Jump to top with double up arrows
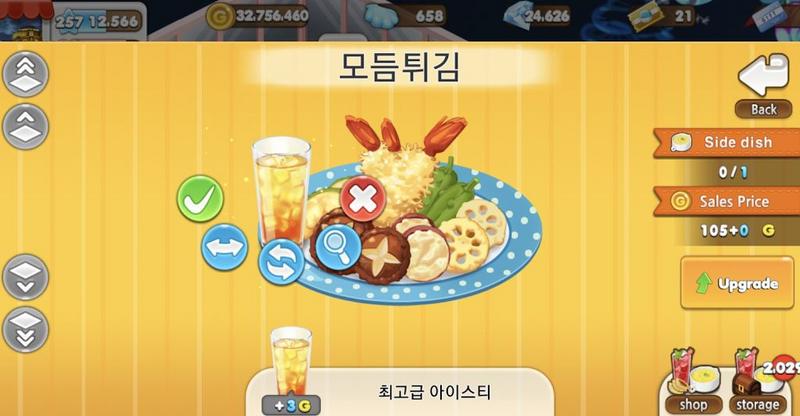The width and height of the screenshot is (800, 416). point(25,72)
